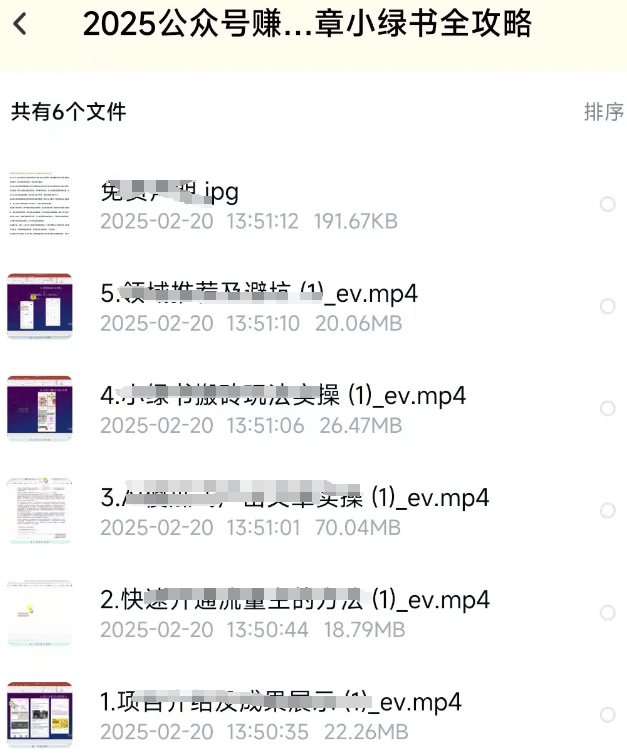Open the 排序 sort option
This screenshot has height=755, width=627.
tap(603, 112)
